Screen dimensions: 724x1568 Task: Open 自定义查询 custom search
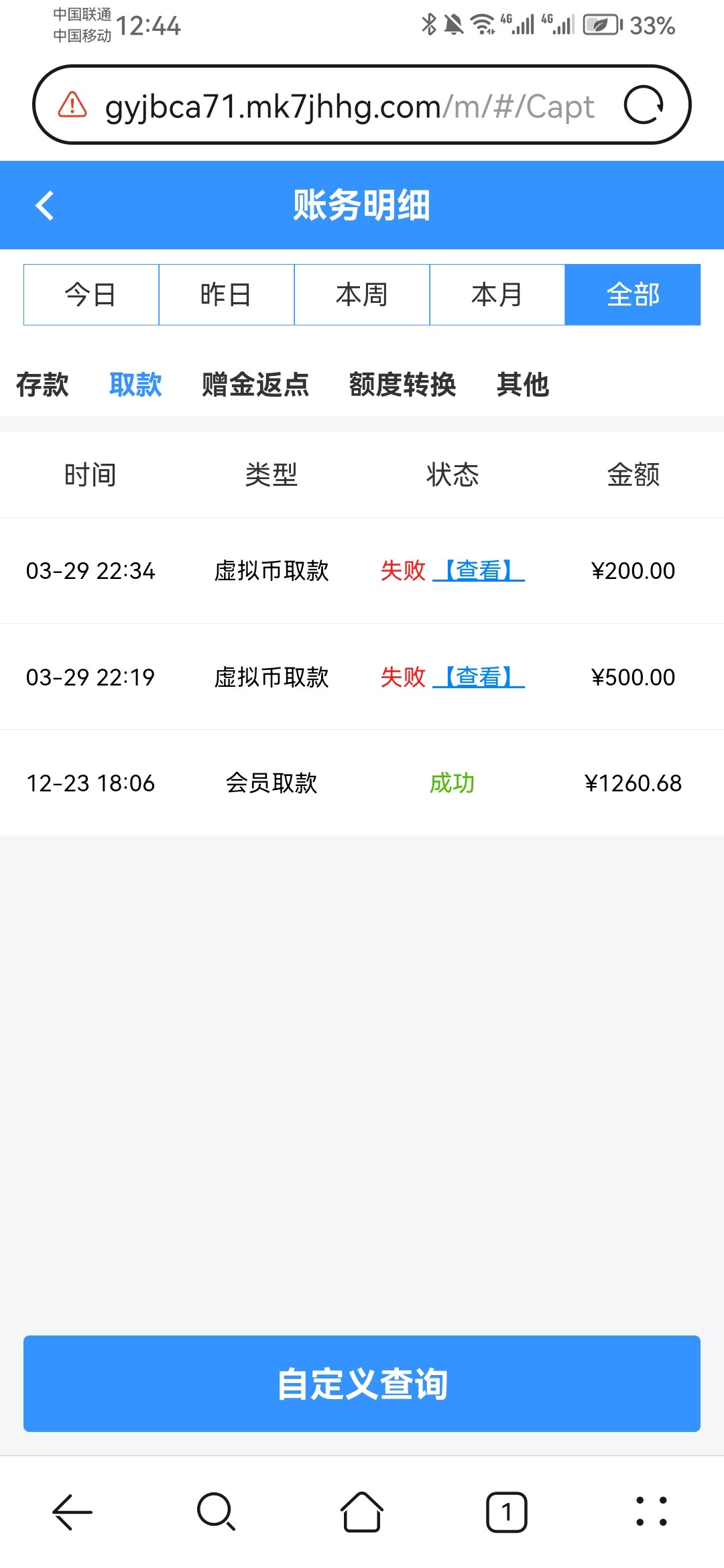coord(362,1384)
